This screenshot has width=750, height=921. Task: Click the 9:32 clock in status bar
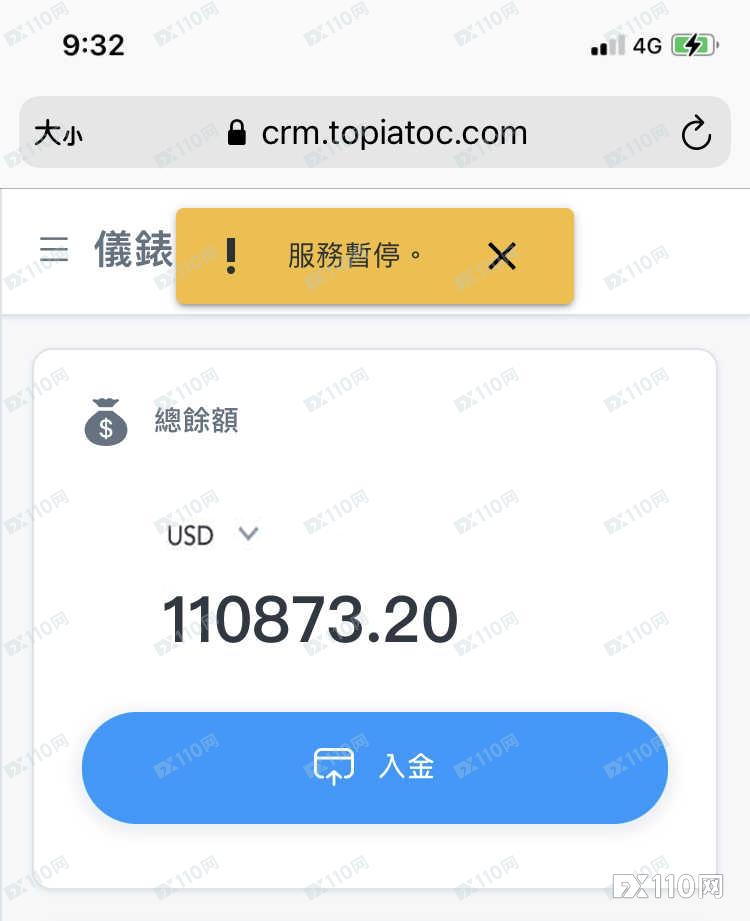94,45
